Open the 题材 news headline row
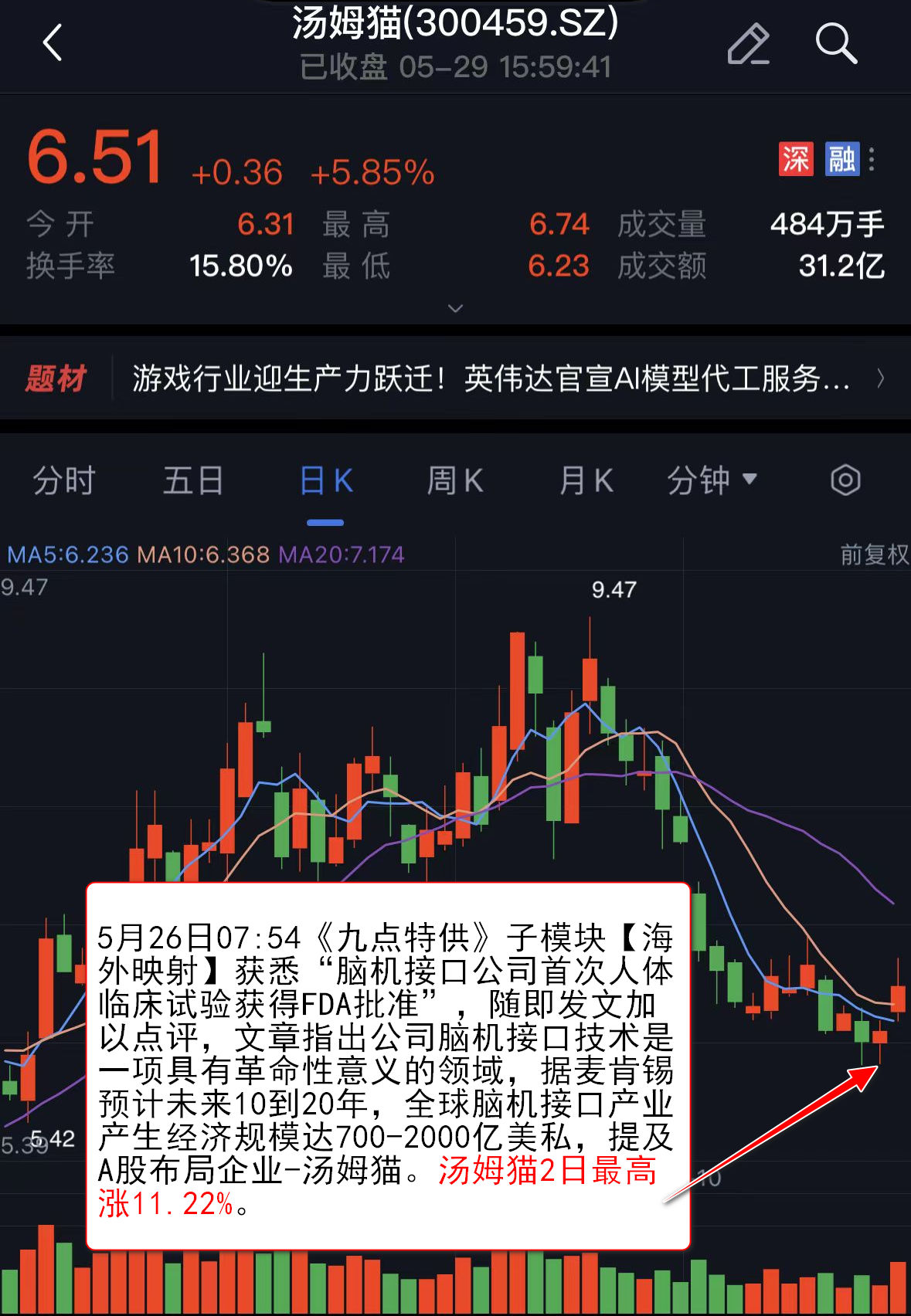911x1316 pixels. click(x=491, y=378)
